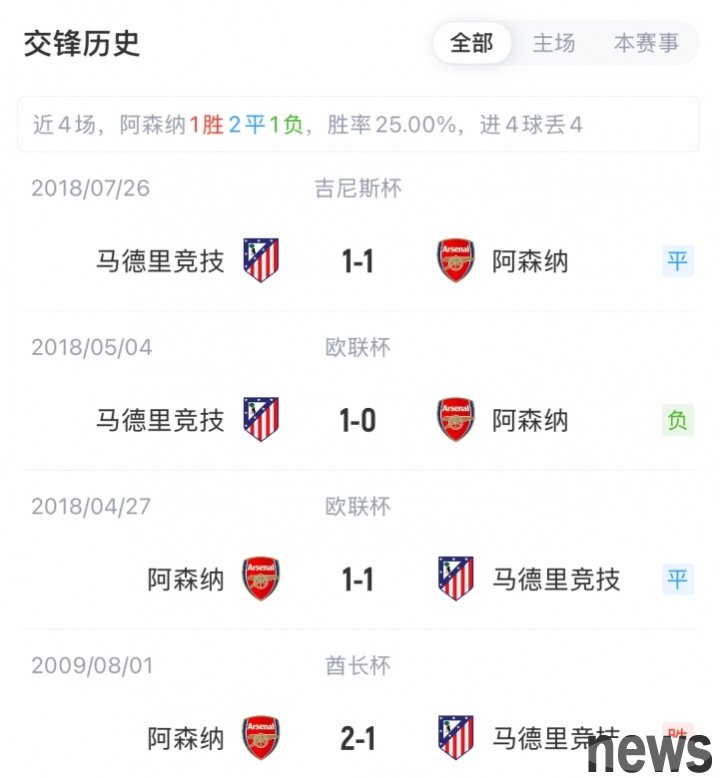The width and height of the screenshot is (720, 778).
Task: View the 2009/08/01 酋长杯 match details
Action: (358, 738)
